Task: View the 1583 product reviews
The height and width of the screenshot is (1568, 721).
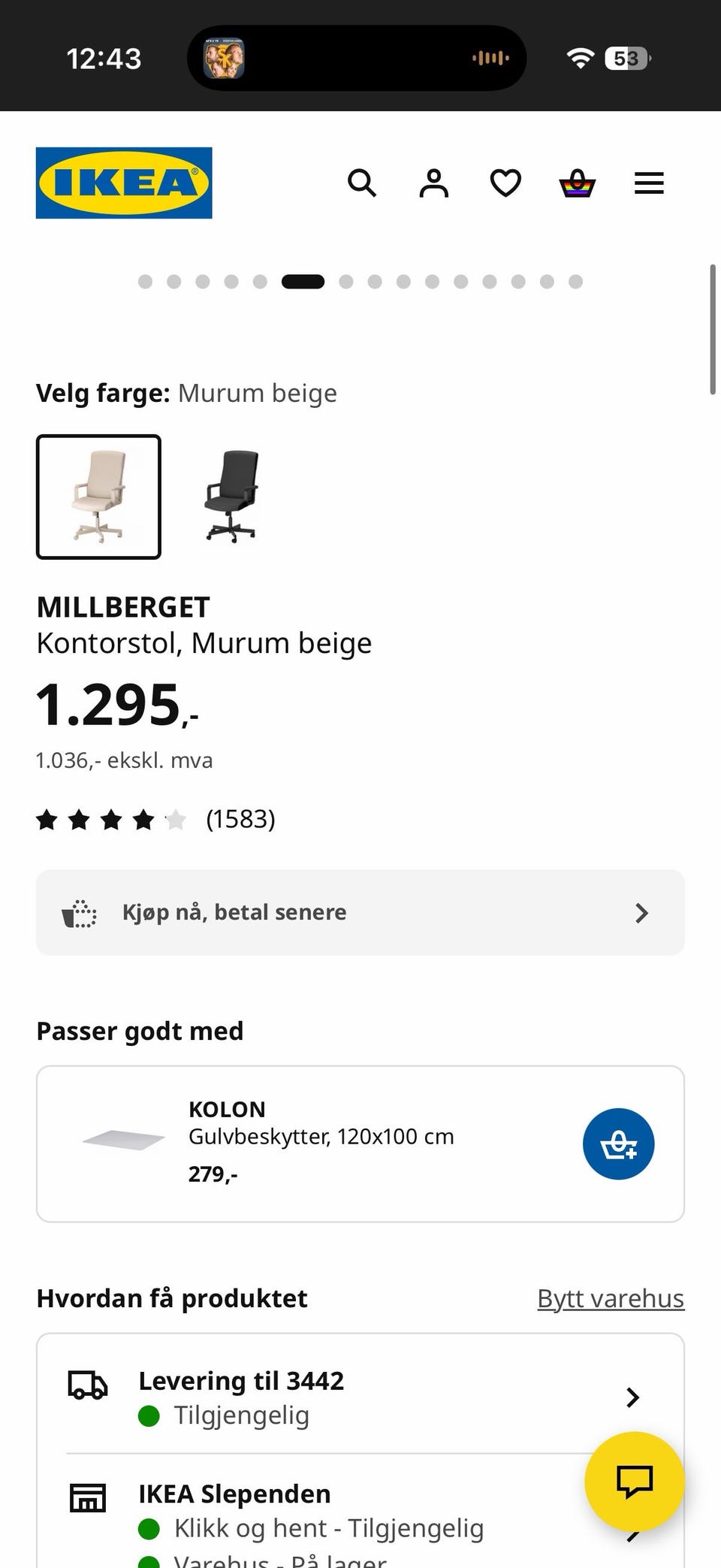Action: click(x=240, y=819)
